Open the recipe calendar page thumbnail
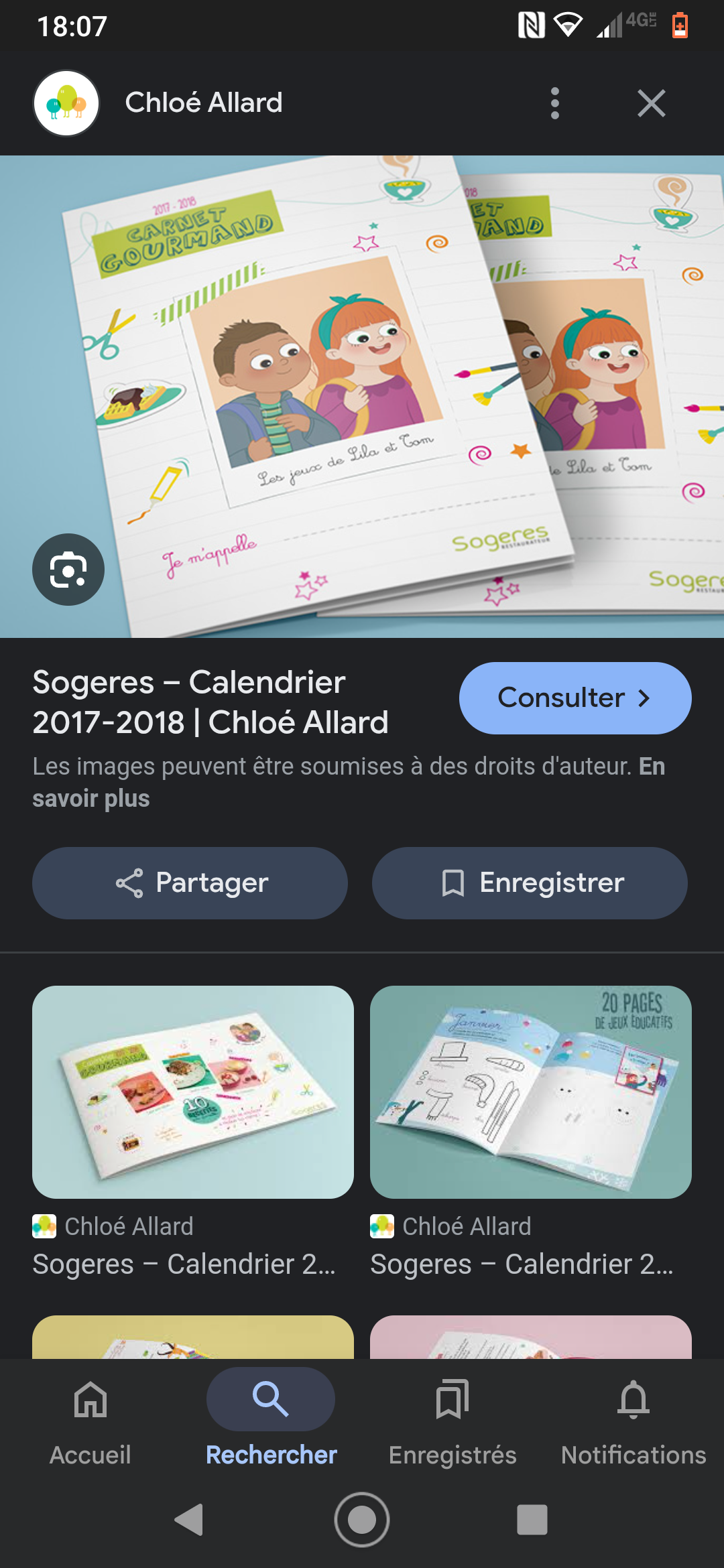724x1568 pixels. [x=193, y=1092]
